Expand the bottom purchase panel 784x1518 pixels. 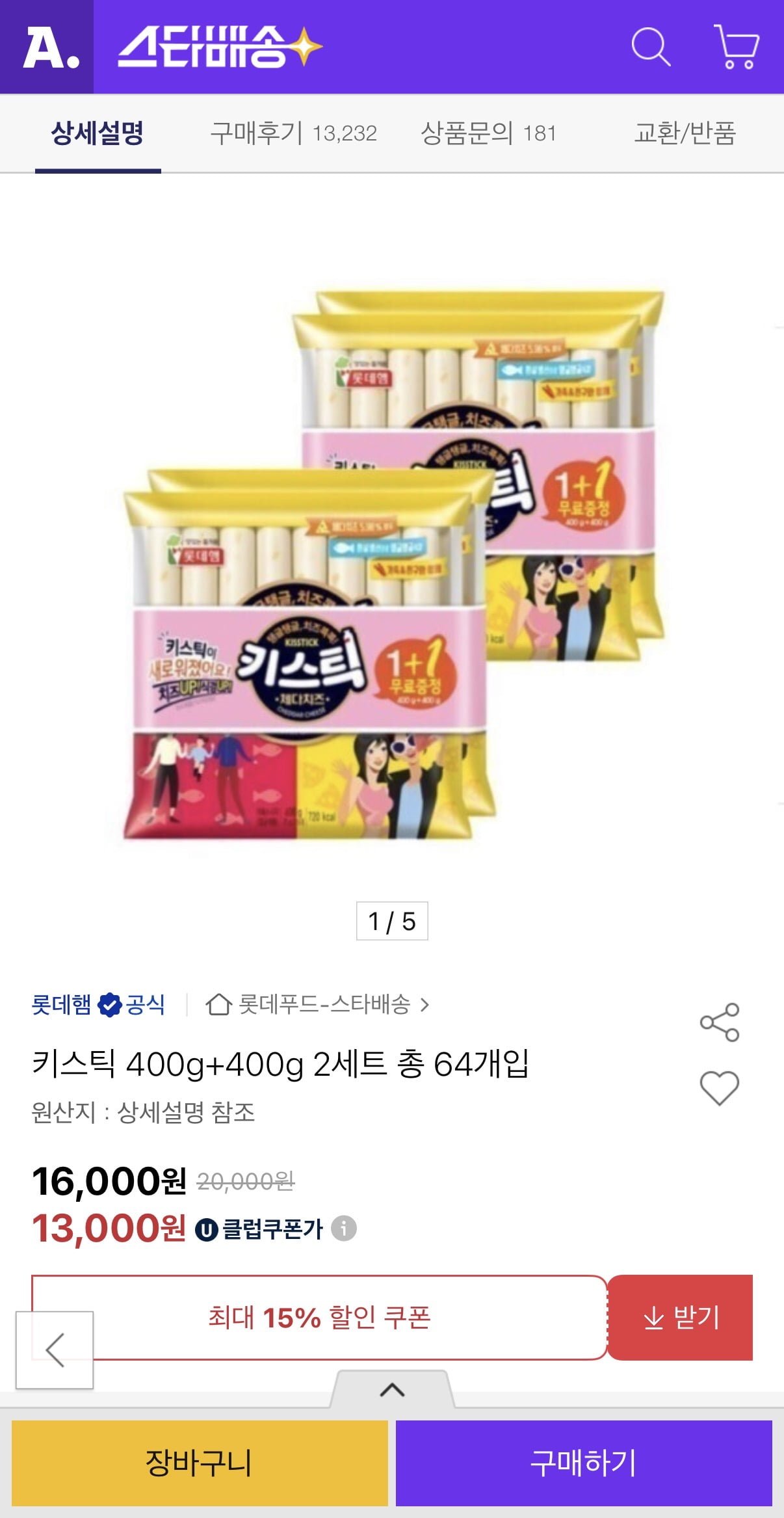(392, 1391)
